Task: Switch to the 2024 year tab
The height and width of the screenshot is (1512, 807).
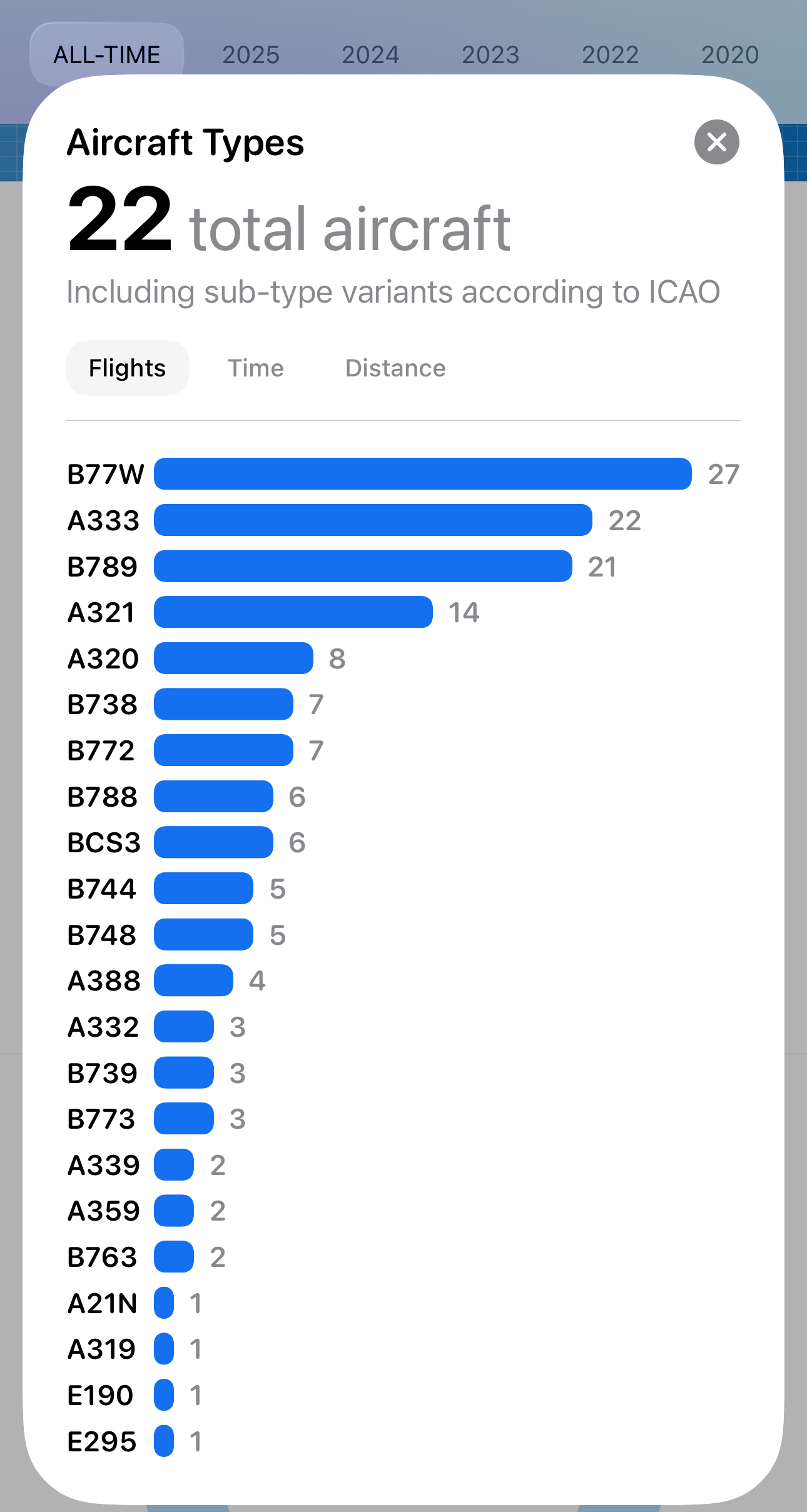Action: [x=370, y=54]
